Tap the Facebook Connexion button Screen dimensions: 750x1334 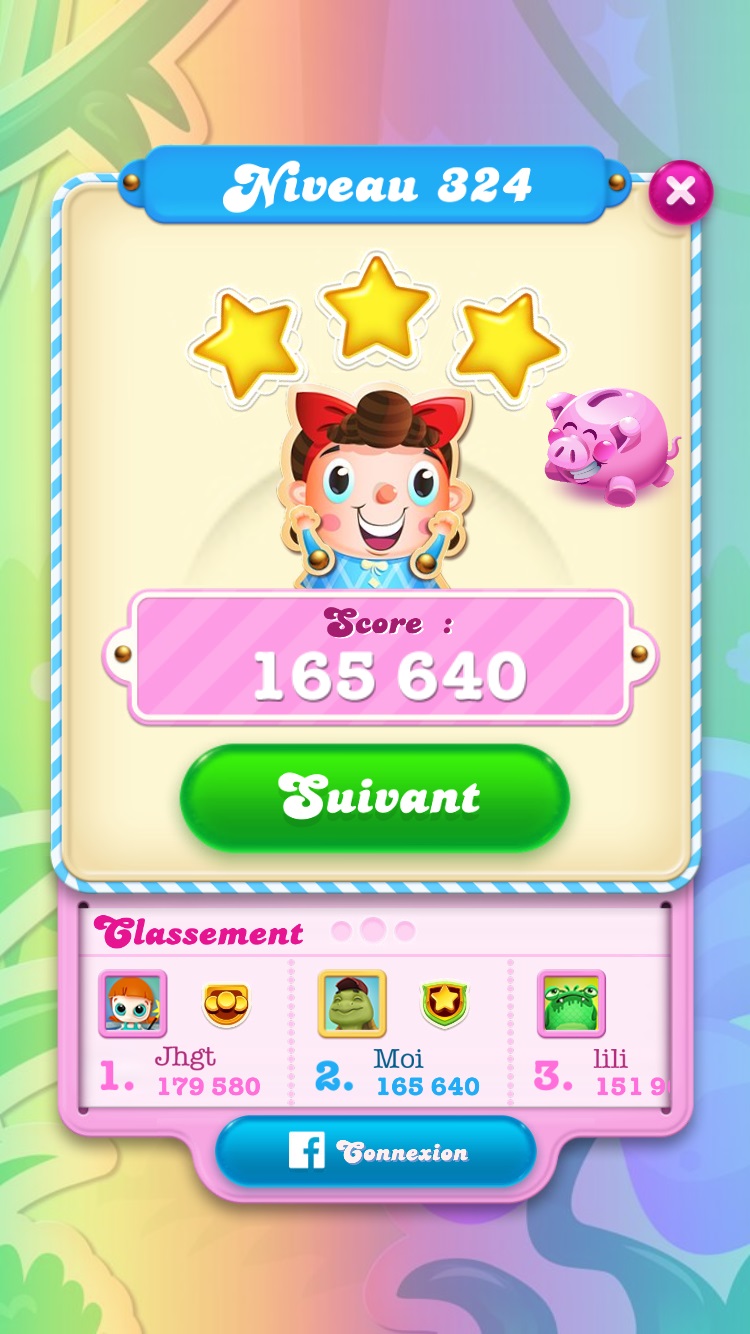pos(376,1152)
